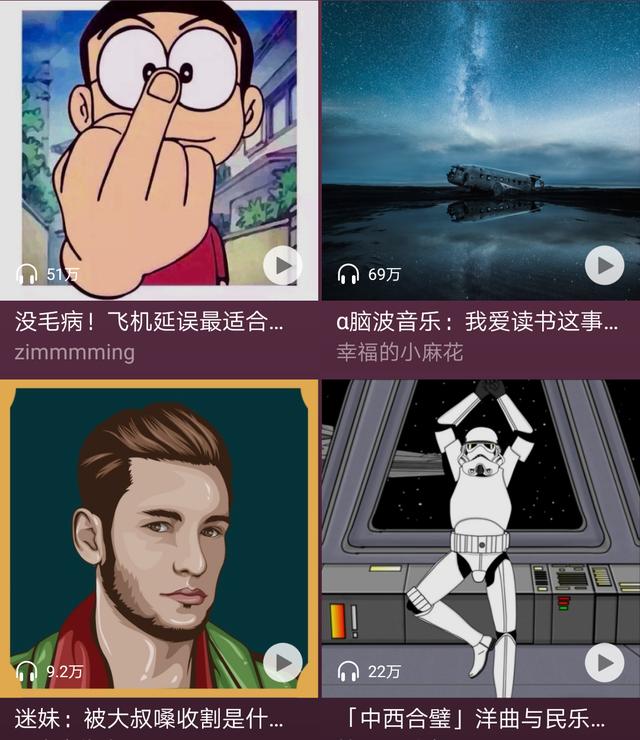
Task: Play the playlist by zimmmming
Action: click(x=283, y=266)
